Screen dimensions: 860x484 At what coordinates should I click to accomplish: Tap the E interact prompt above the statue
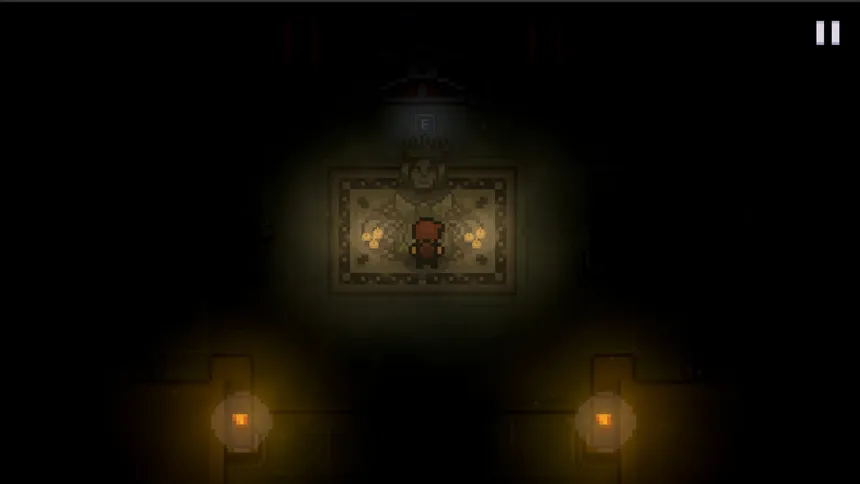click(x=424, y=125)
